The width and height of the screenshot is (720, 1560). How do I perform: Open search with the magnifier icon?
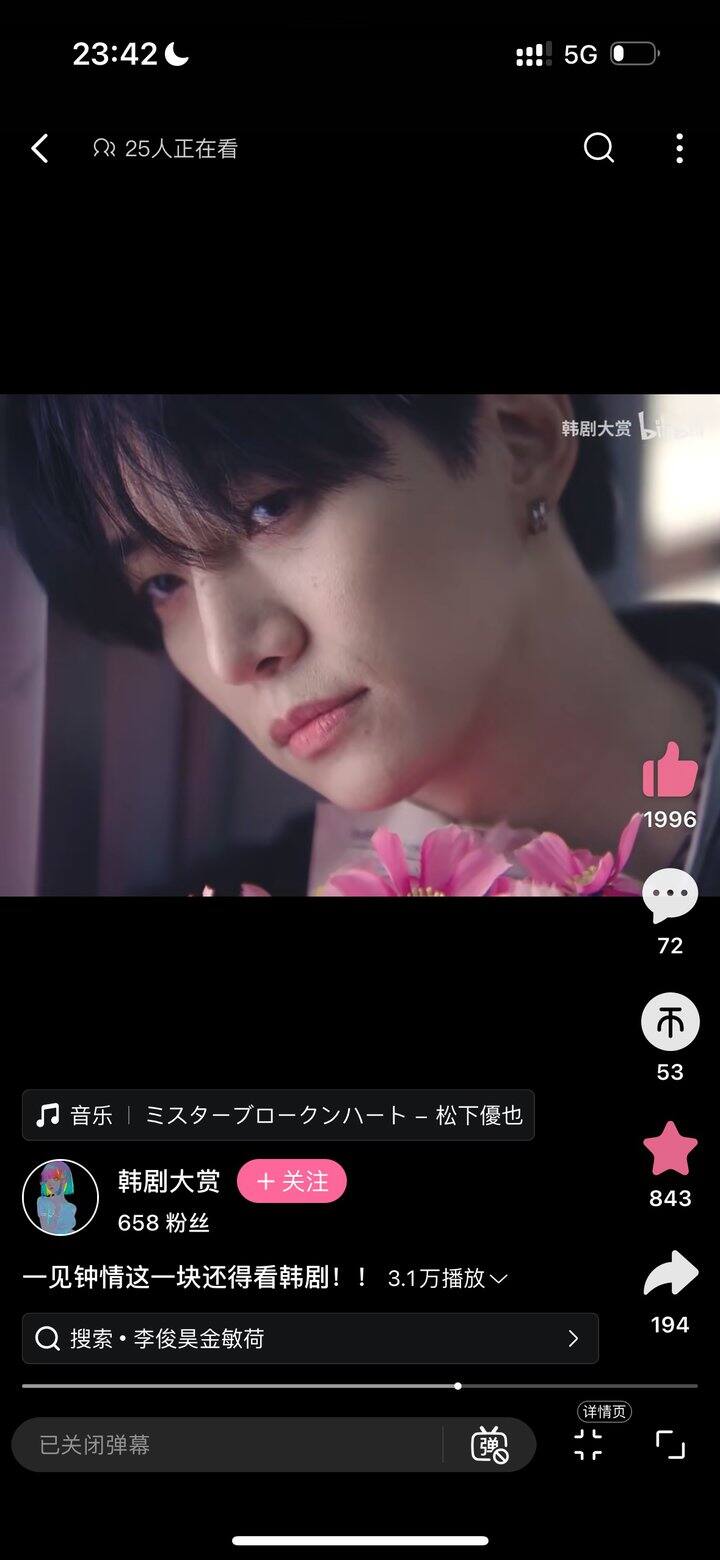pyautogui.click(x=599, y=148)
